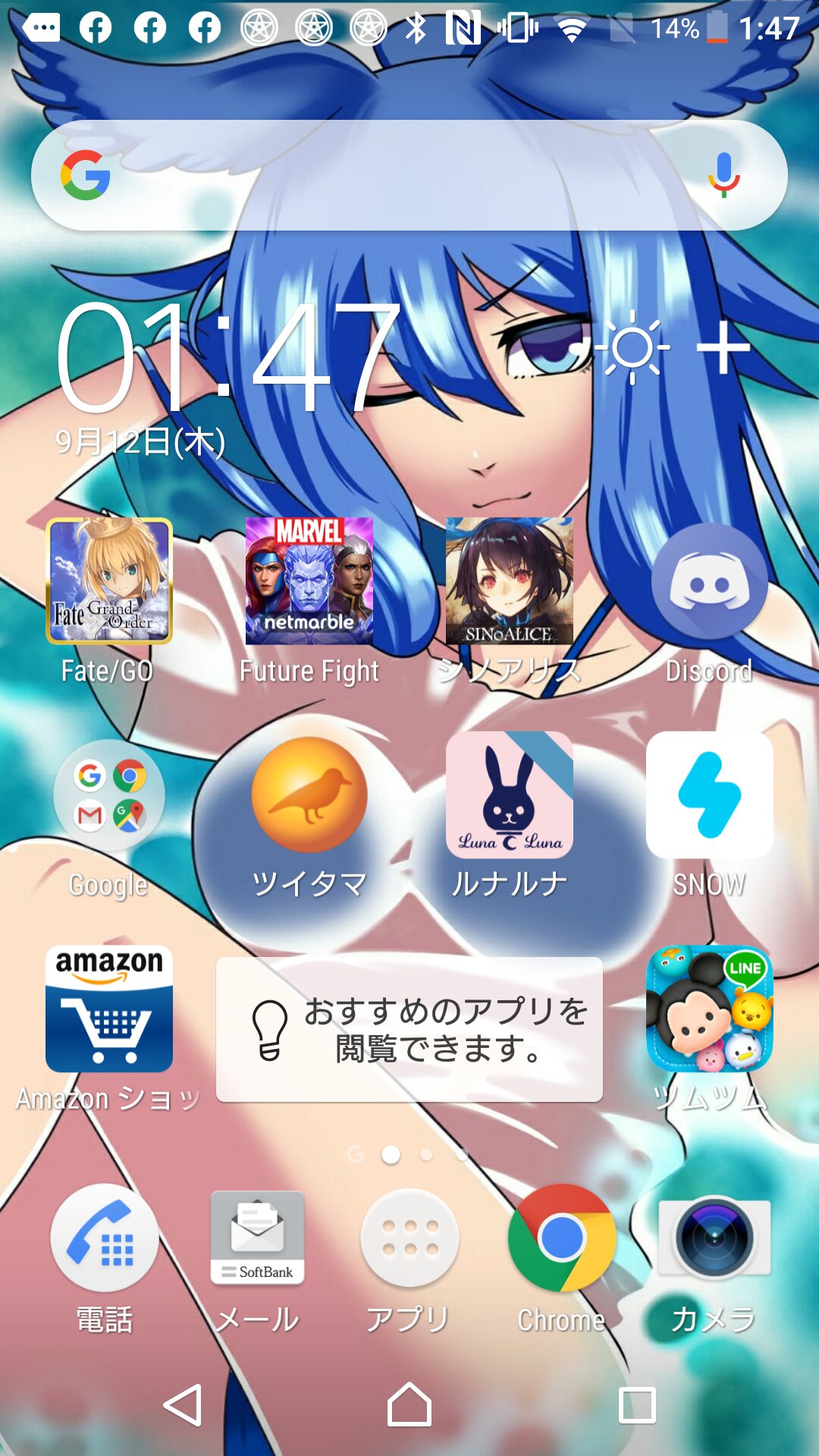Image resolution: width=819 pixels, height=1456 pixels.
Task: Open the ツイタマ app
Action: click(309, 795)
